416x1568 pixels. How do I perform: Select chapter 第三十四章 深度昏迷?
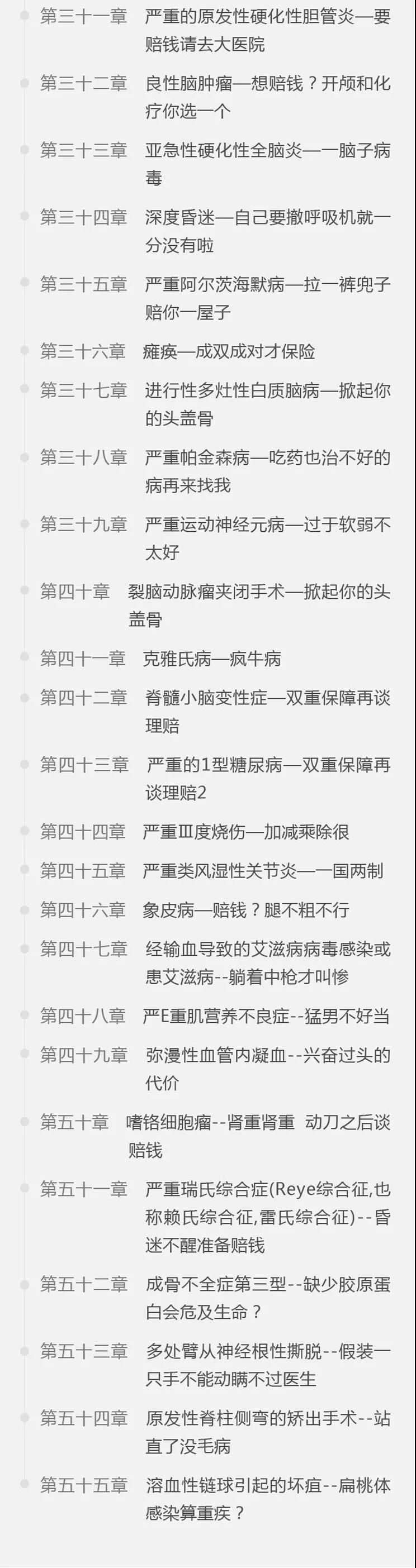tap(267, 218)
